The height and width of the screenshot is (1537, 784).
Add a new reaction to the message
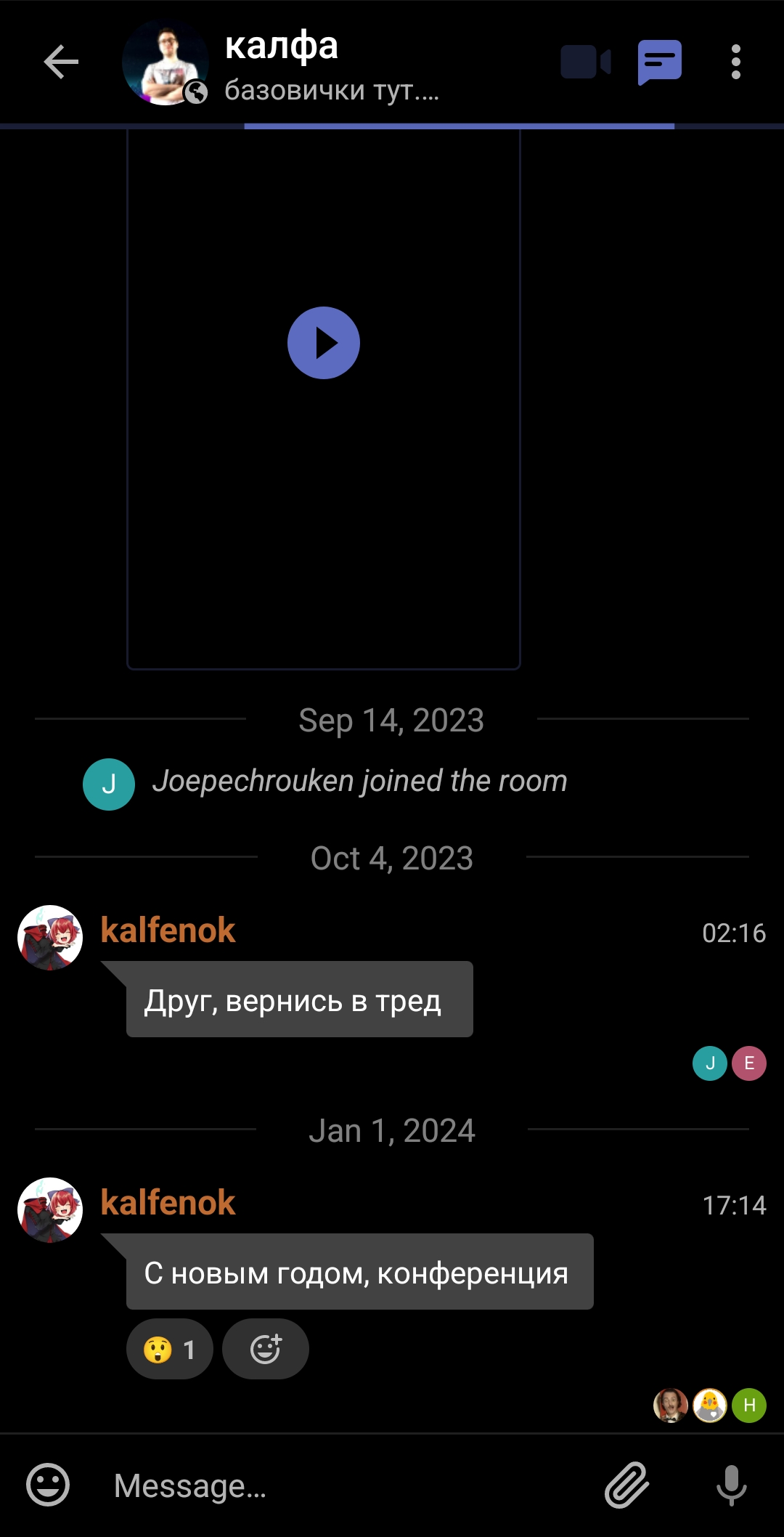click(266, 1350)
